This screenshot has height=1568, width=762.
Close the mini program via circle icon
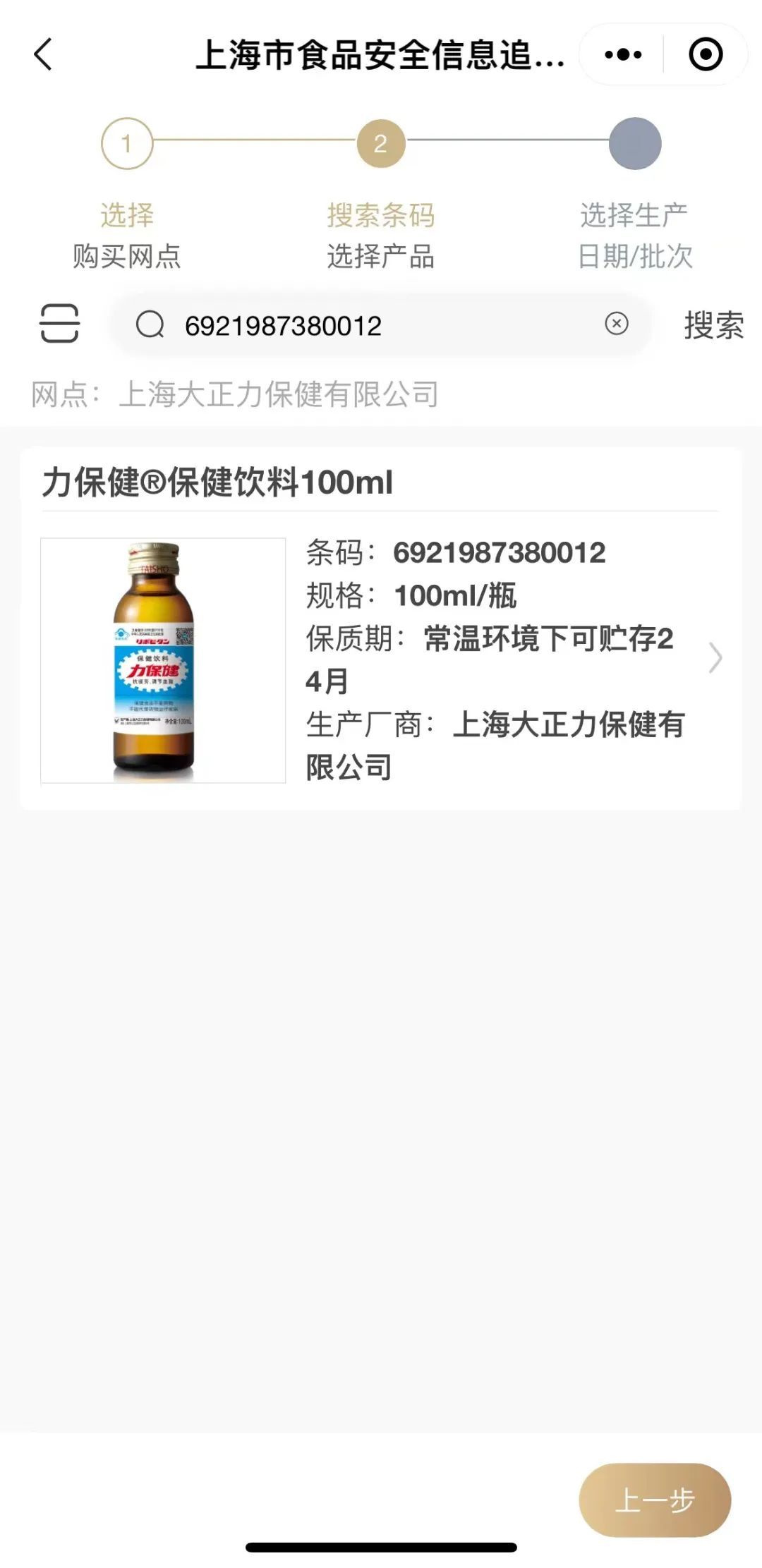(x=705, y=54)
